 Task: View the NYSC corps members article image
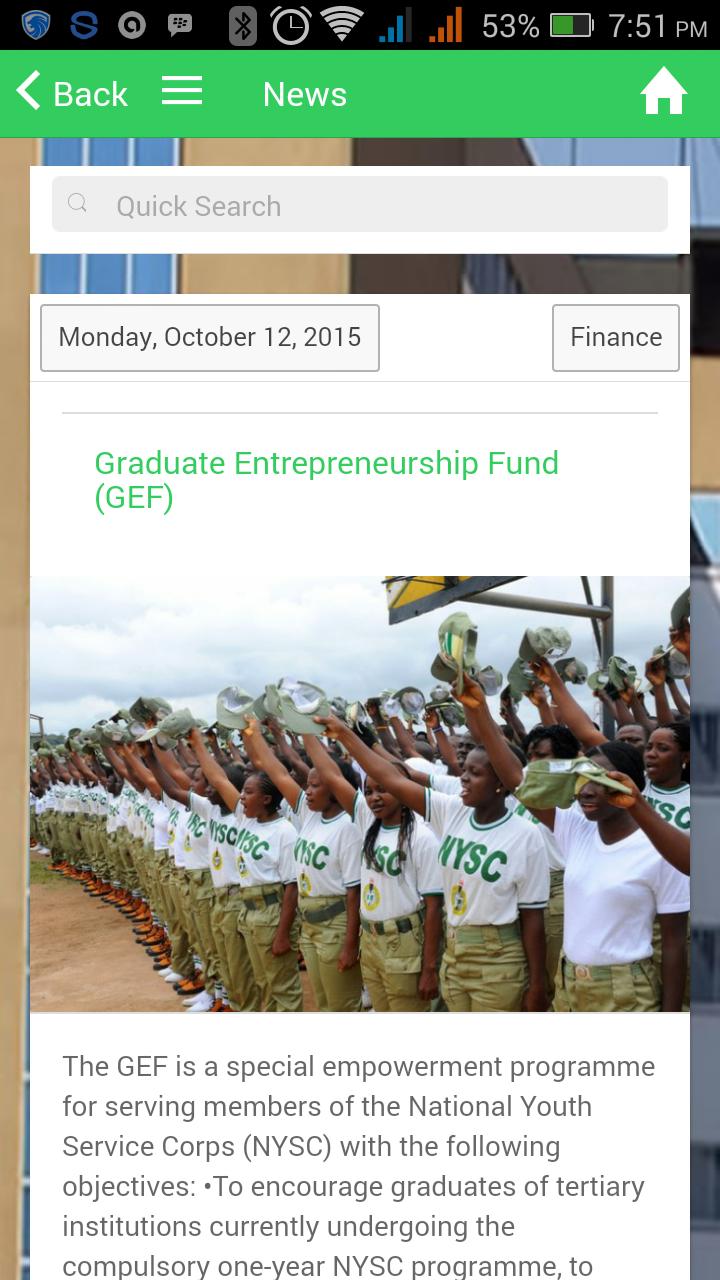360,794
